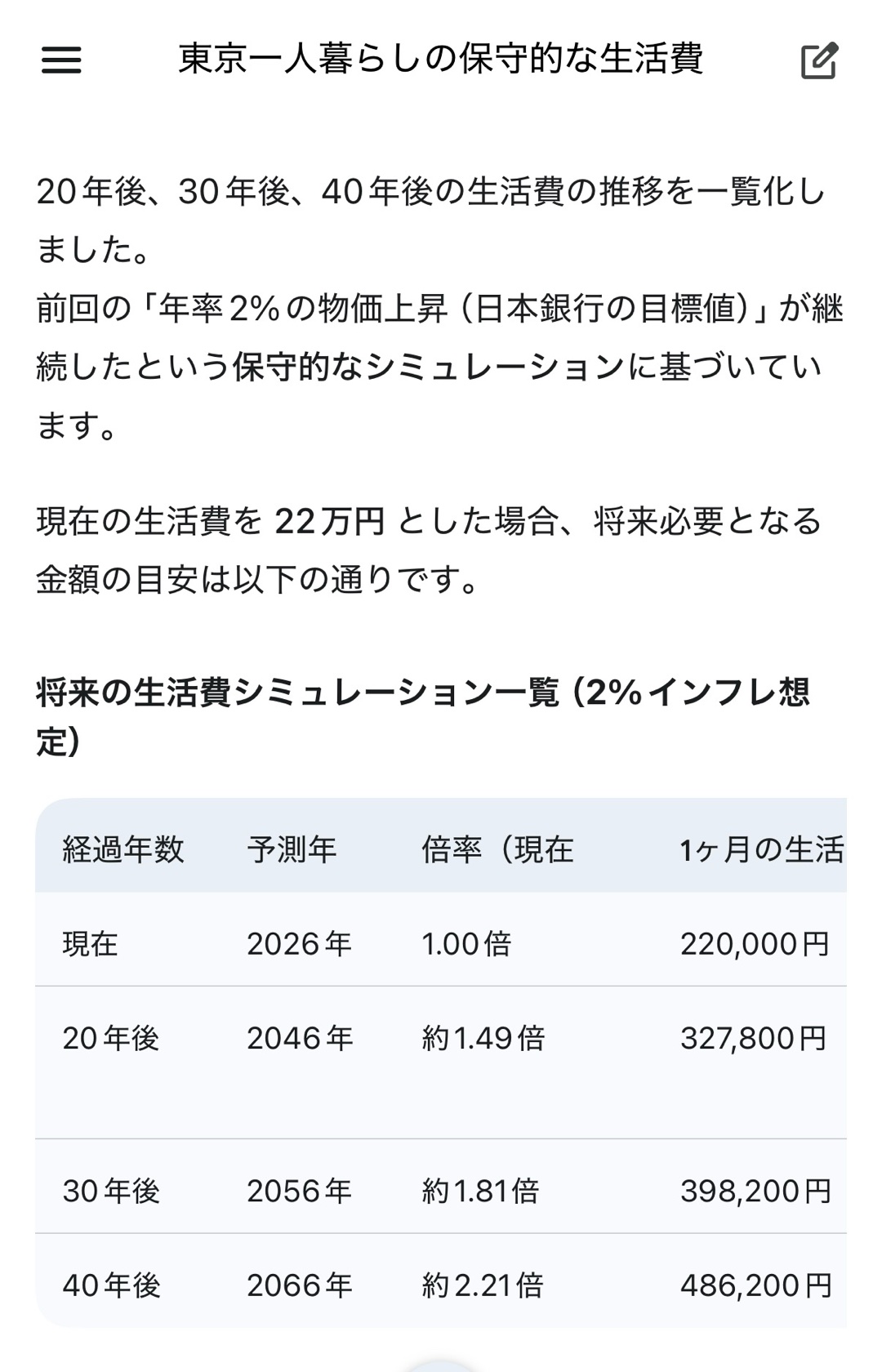Open the hamburger side menu
This screenshot has height=1372, width=882.
pyautogui.click(x=61, y=60)
